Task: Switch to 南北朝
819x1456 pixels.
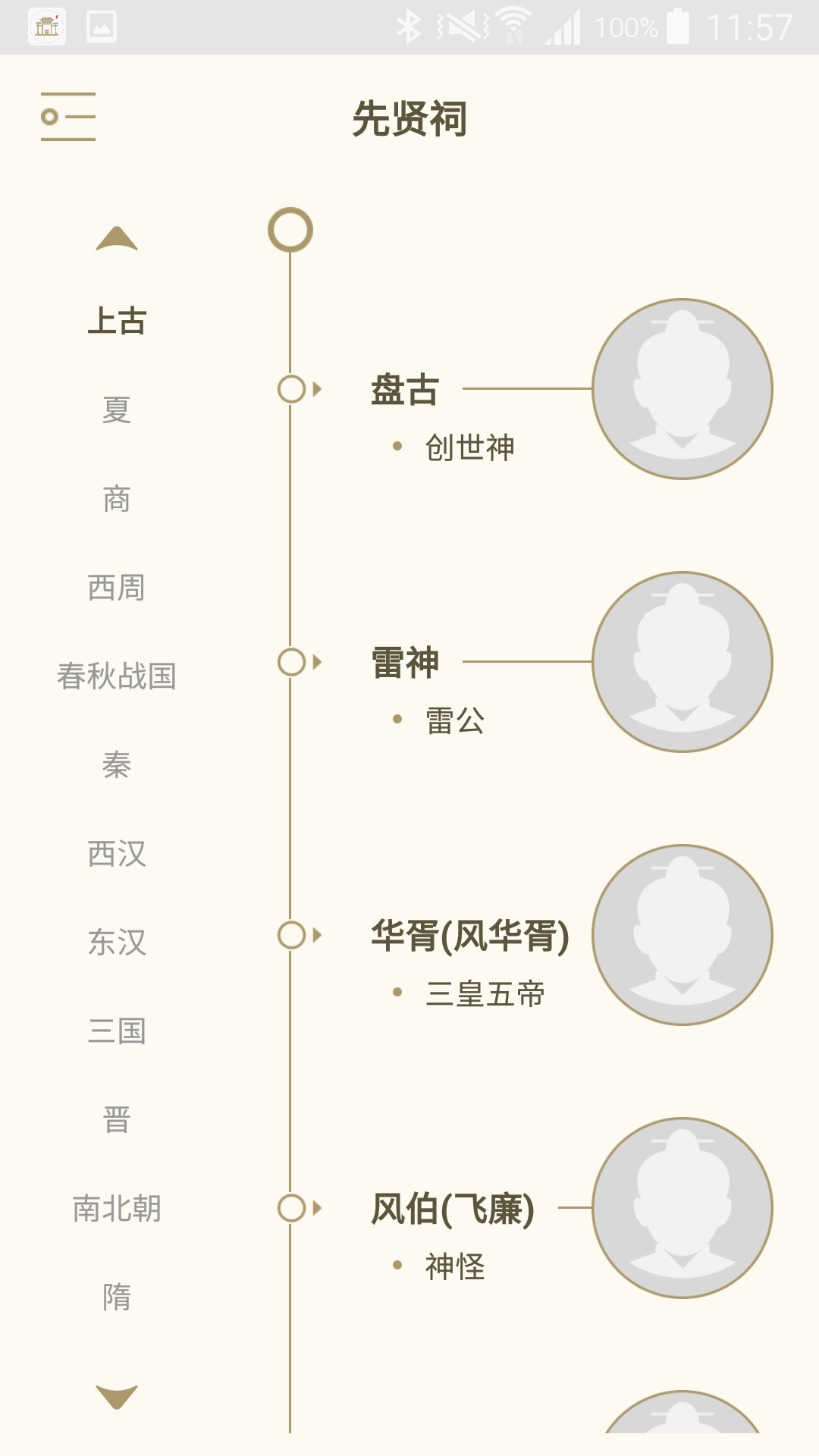Action: [117, 1208]
